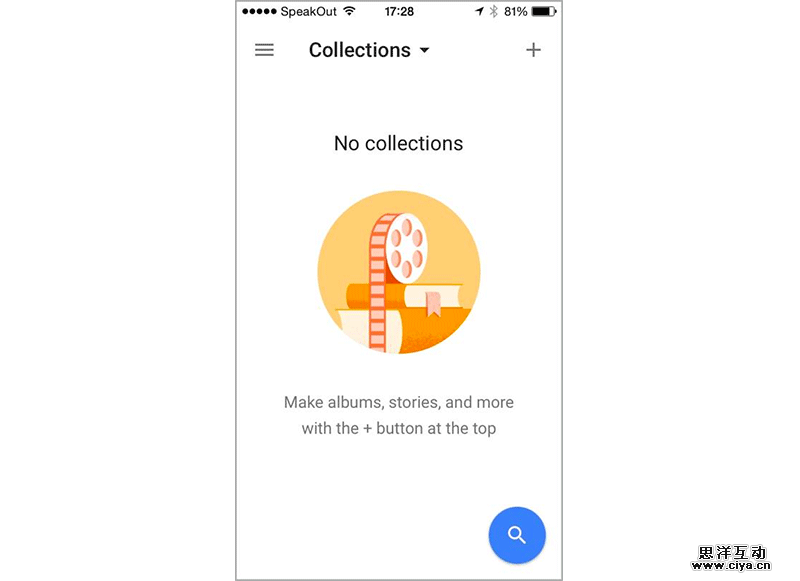Create a new collection with plus icon
800x581 pixels.
533,50
